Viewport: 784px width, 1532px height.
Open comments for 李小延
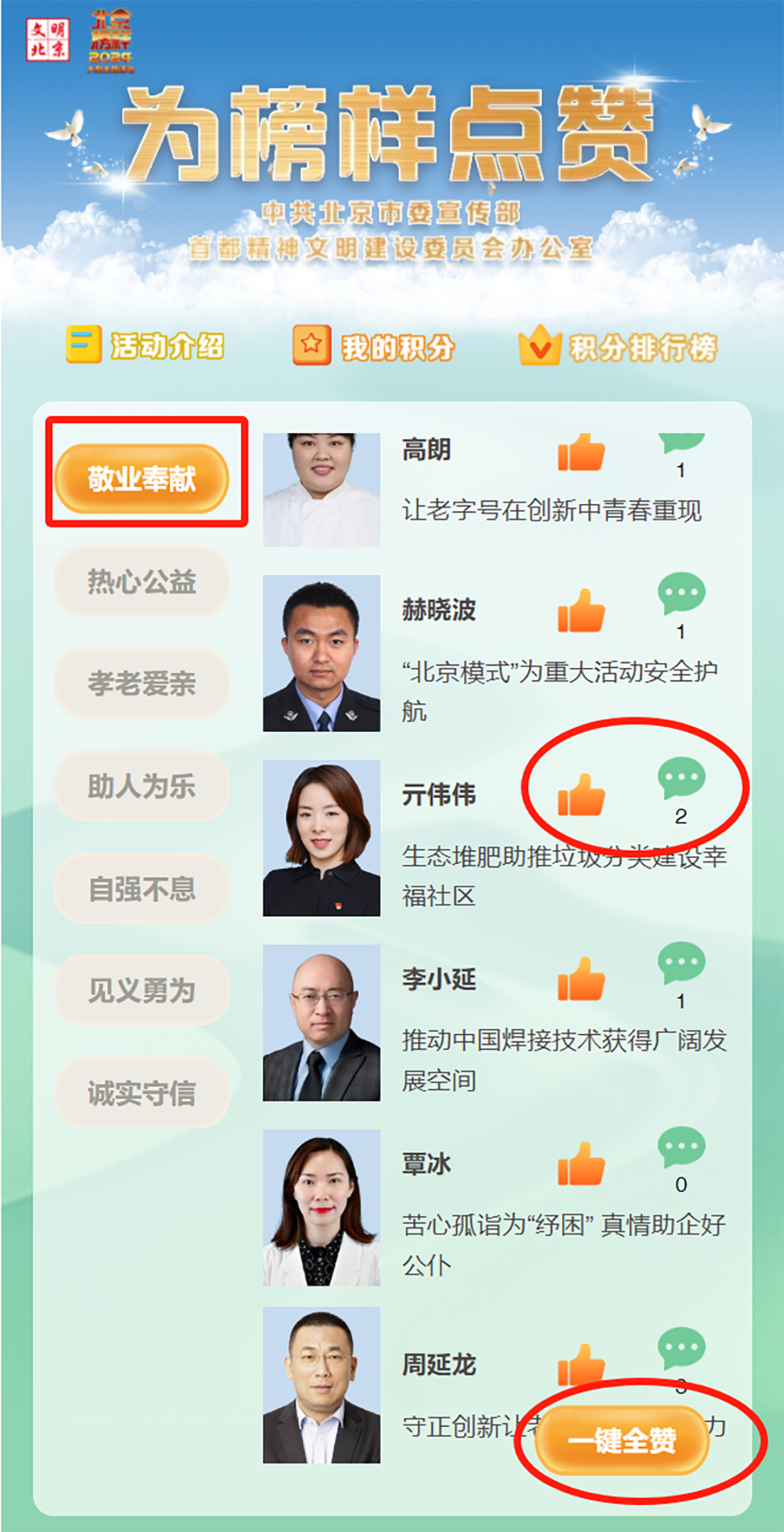click(x=681, y=962)
